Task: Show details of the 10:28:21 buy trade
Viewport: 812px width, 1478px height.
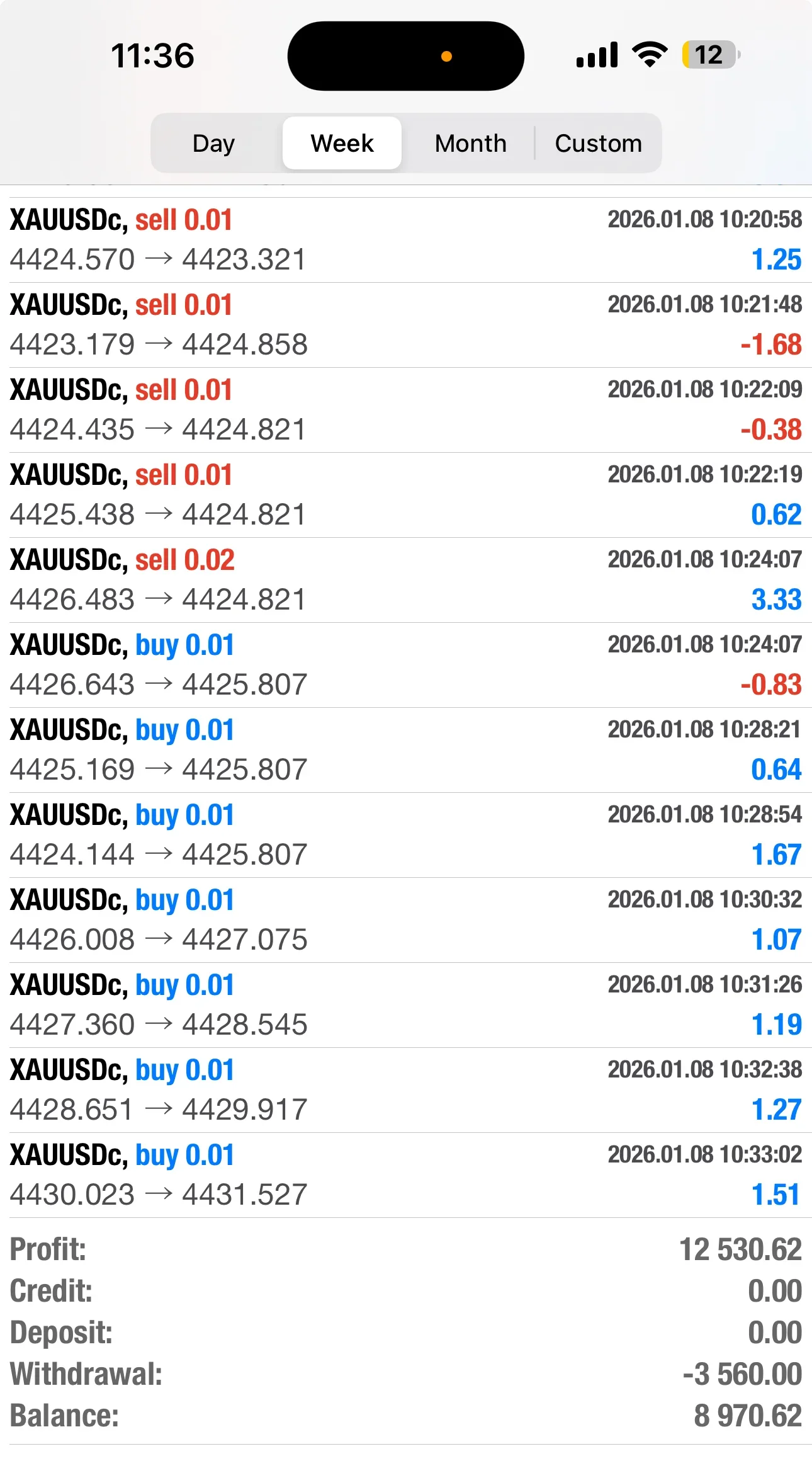Action: (x=405, y=750)
